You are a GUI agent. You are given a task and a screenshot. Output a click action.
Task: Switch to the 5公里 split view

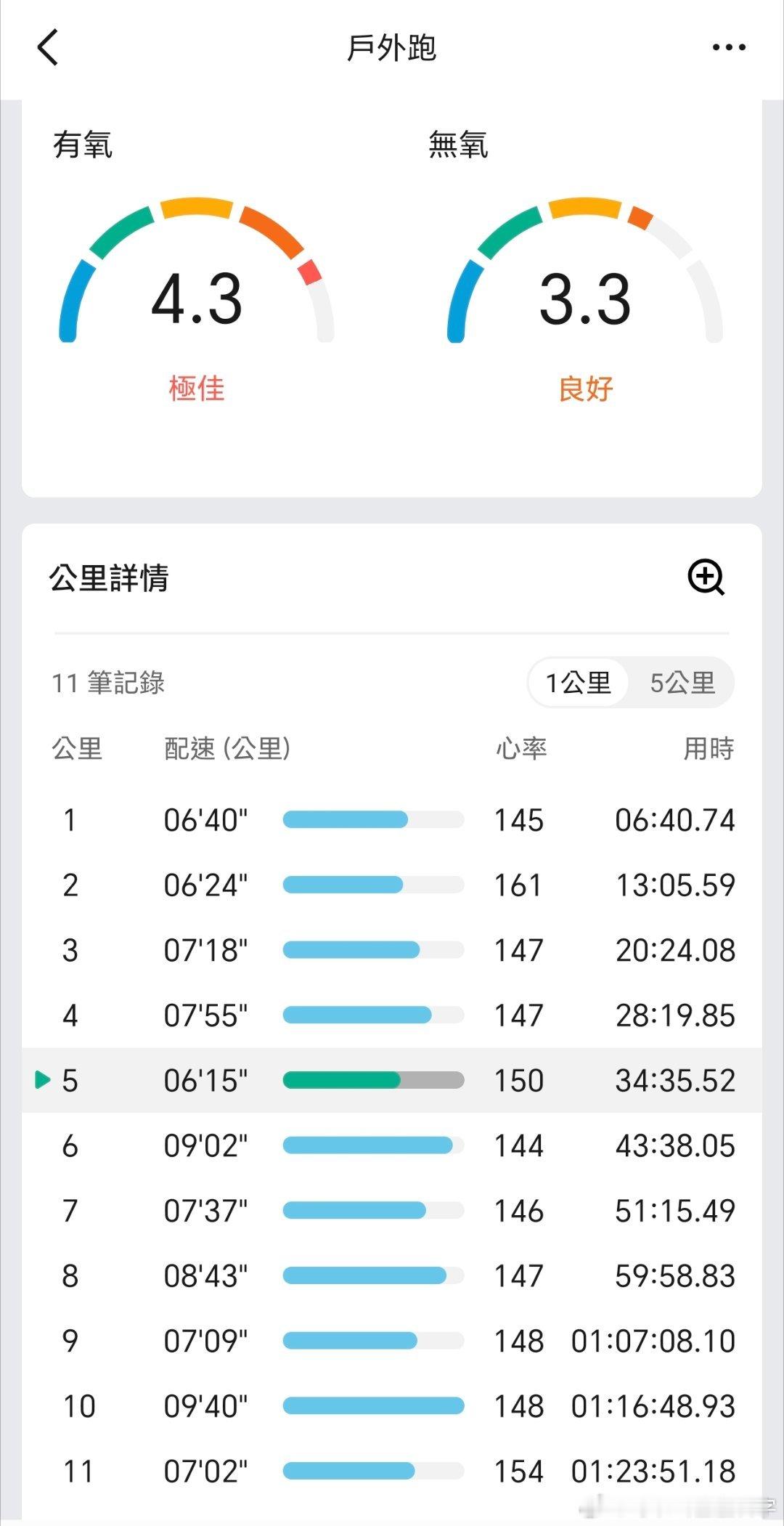[x=682, y=683]
